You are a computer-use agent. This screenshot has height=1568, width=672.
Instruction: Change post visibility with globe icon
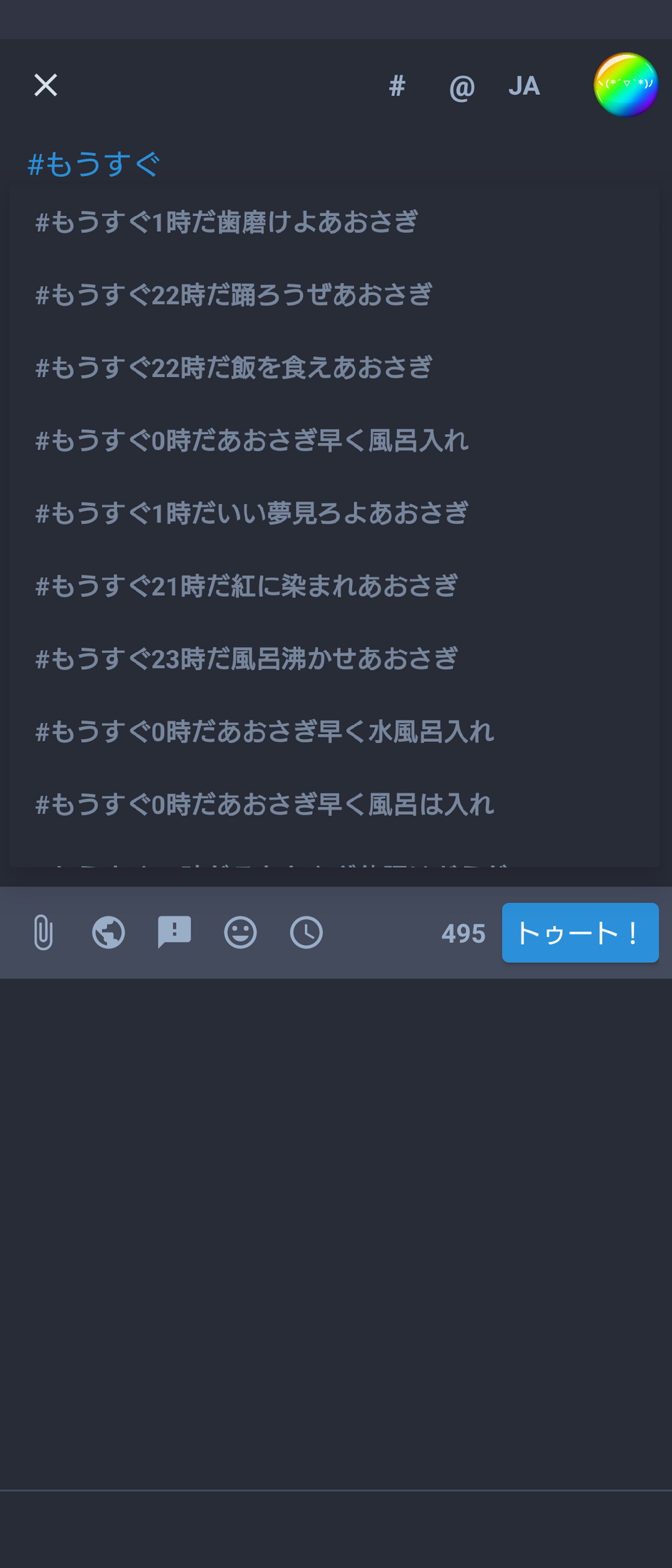(108, 932)
